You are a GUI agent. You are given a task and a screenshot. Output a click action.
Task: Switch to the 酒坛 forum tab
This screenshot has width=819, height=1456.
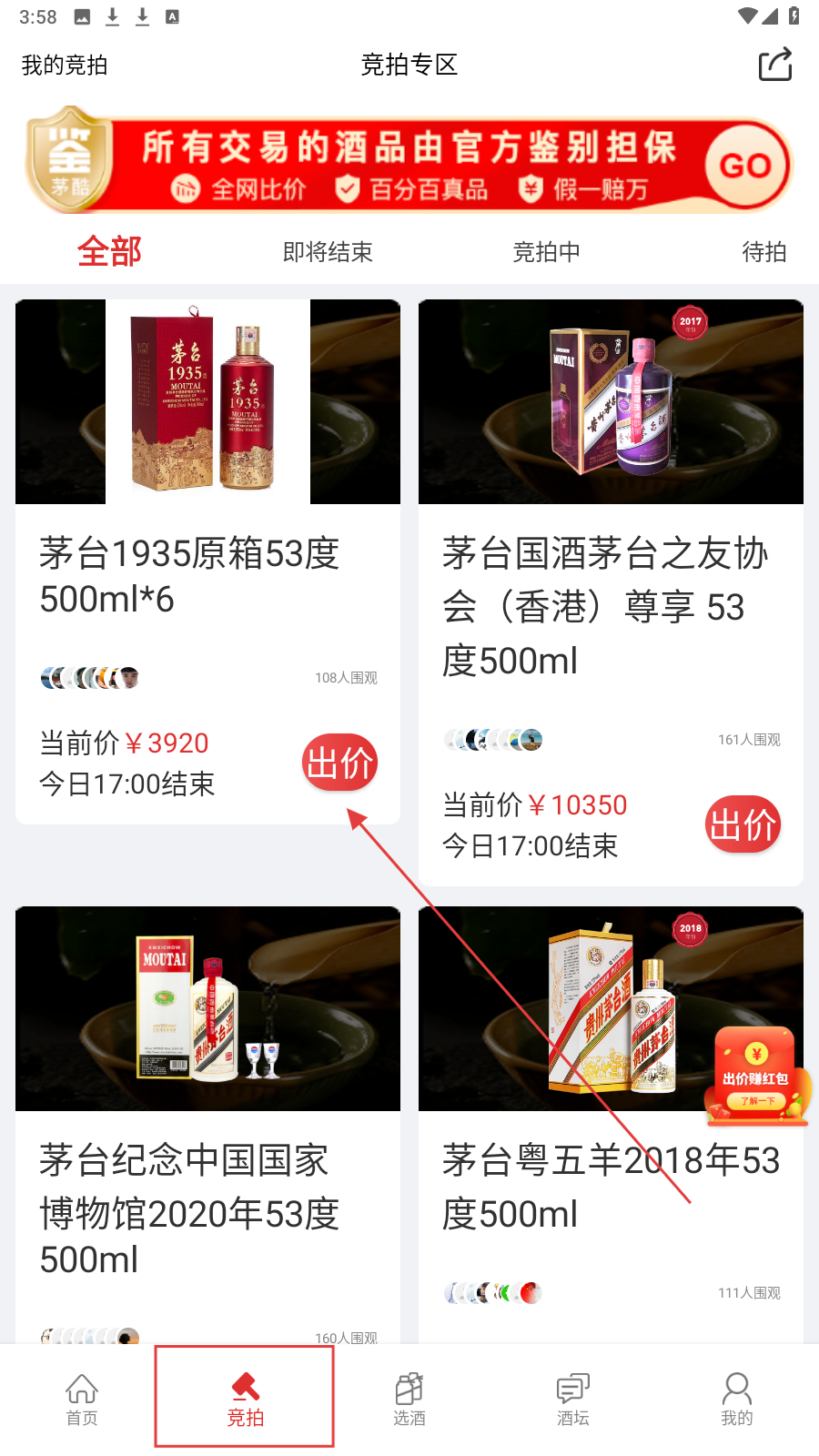[x=573, y=1399]
